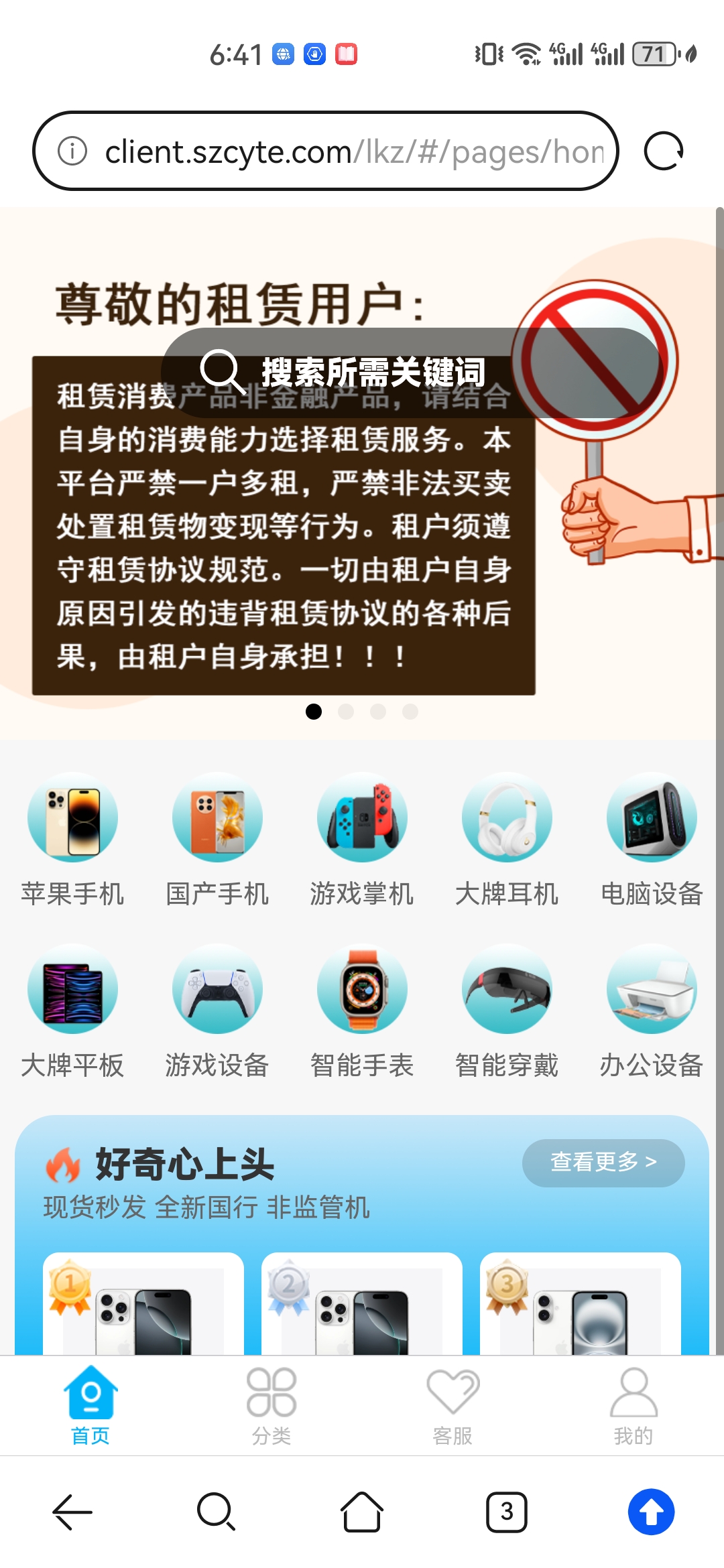Tap the 搜索所需关键词 search box

373,372
